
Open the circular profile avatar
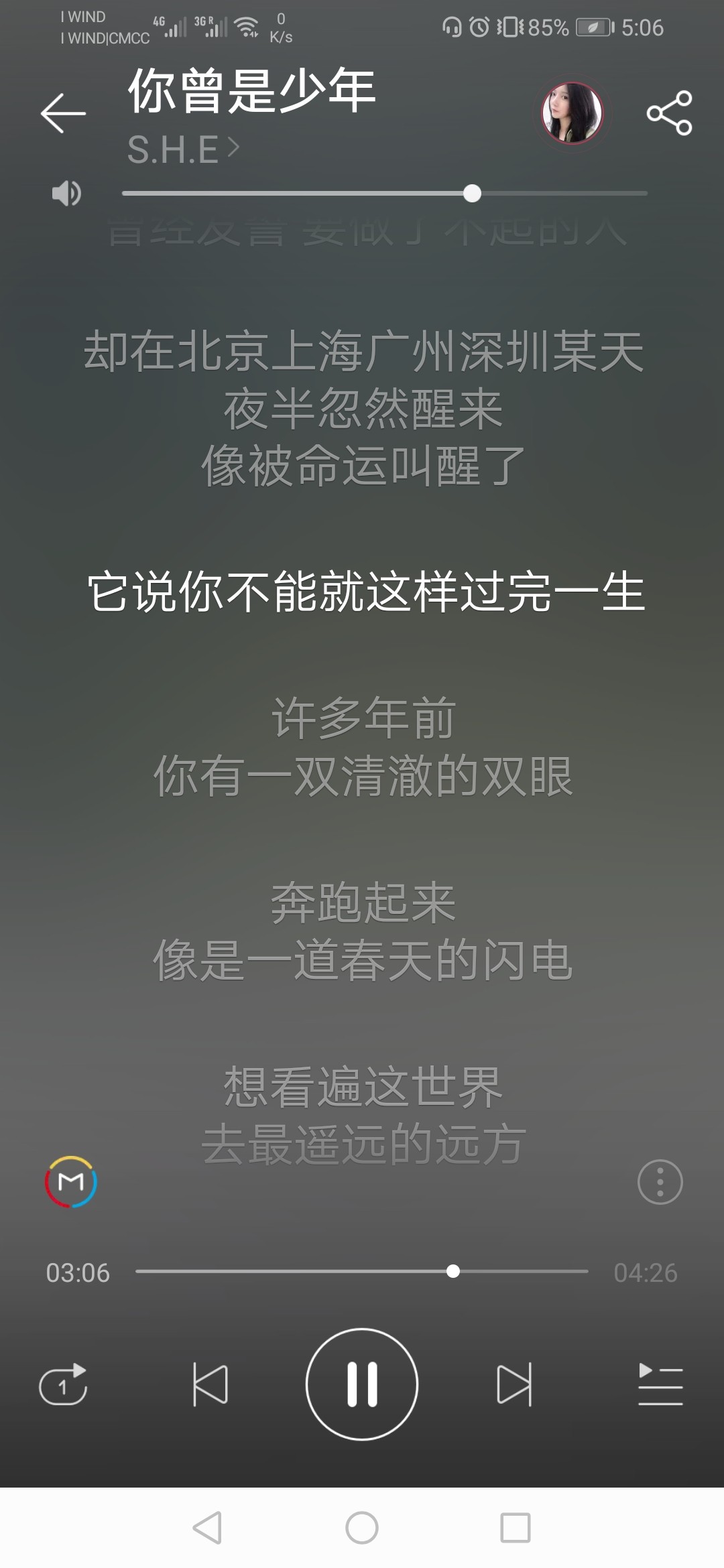pos(572,113)
